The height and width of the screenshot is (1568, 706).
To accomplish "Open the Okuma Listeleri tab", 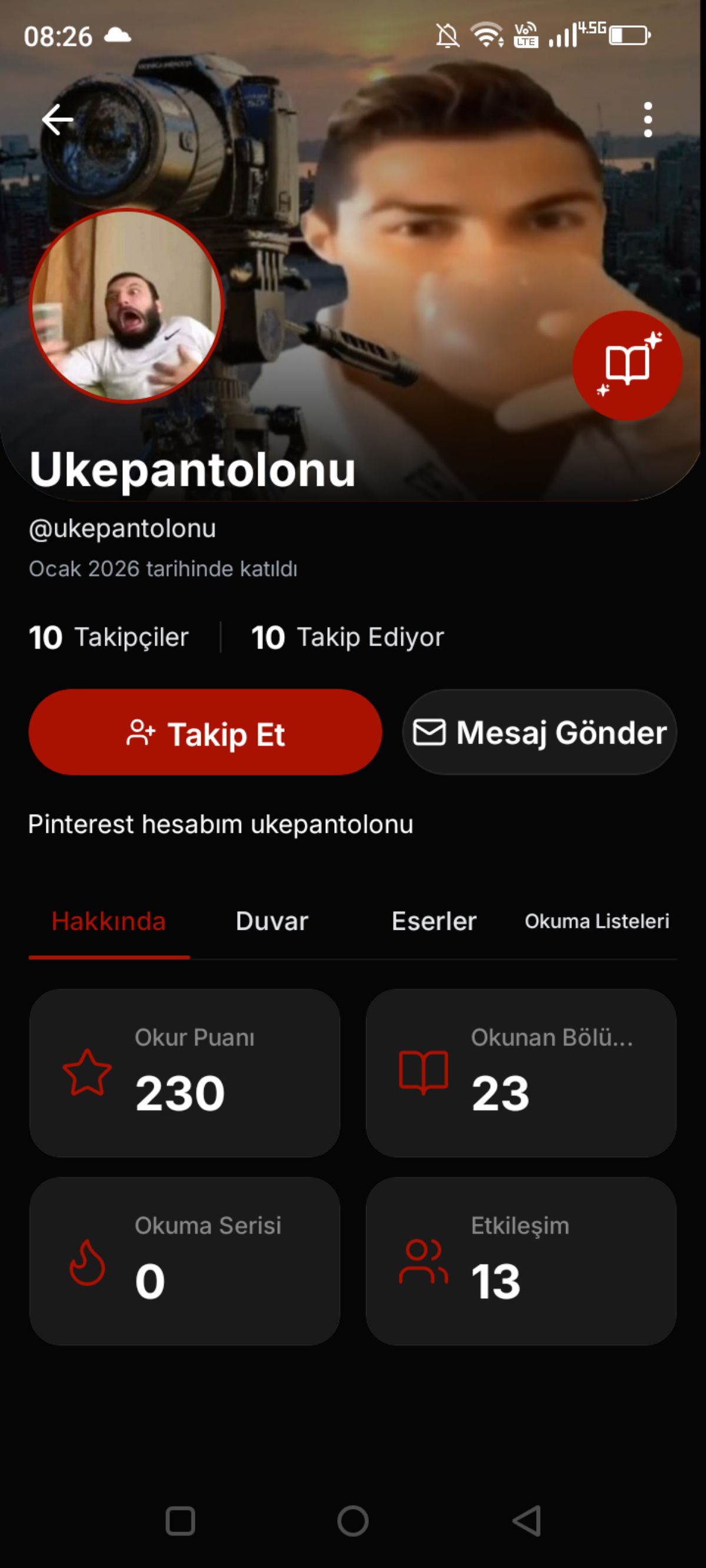I will point(597,922).
